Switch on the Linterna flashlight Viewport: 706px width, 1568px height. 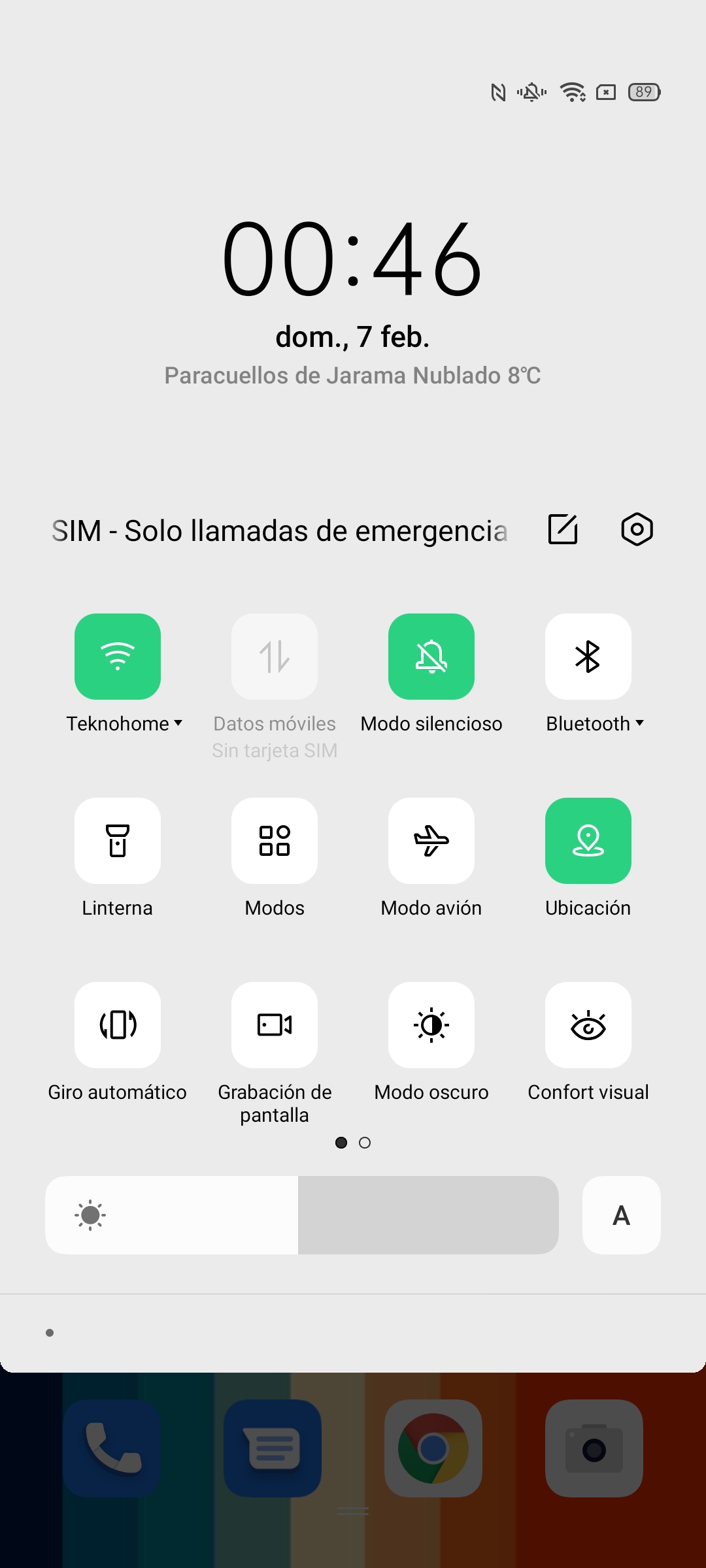pos(118,841)
